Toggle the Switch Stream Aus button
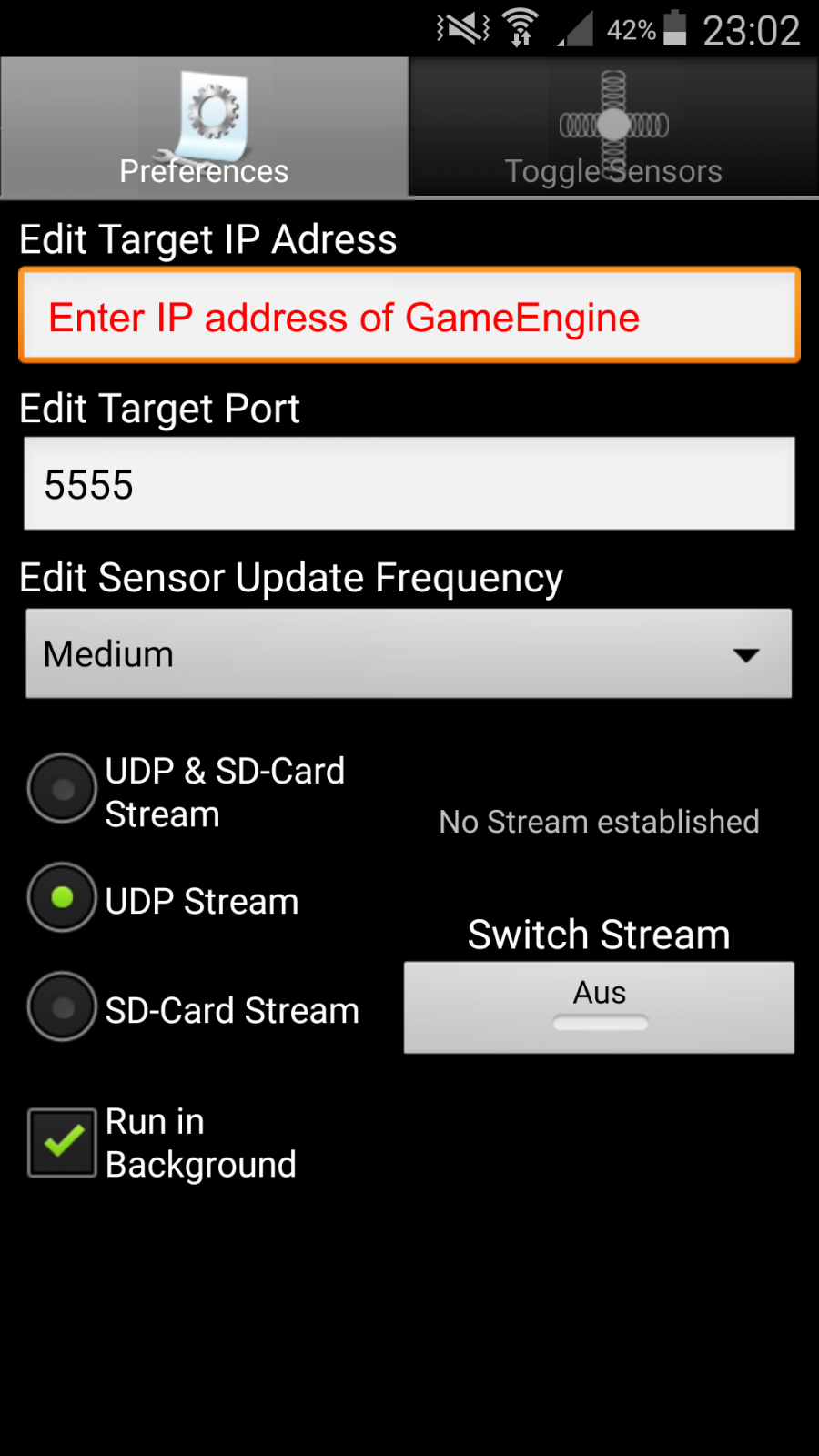 tap(599, 1007)
